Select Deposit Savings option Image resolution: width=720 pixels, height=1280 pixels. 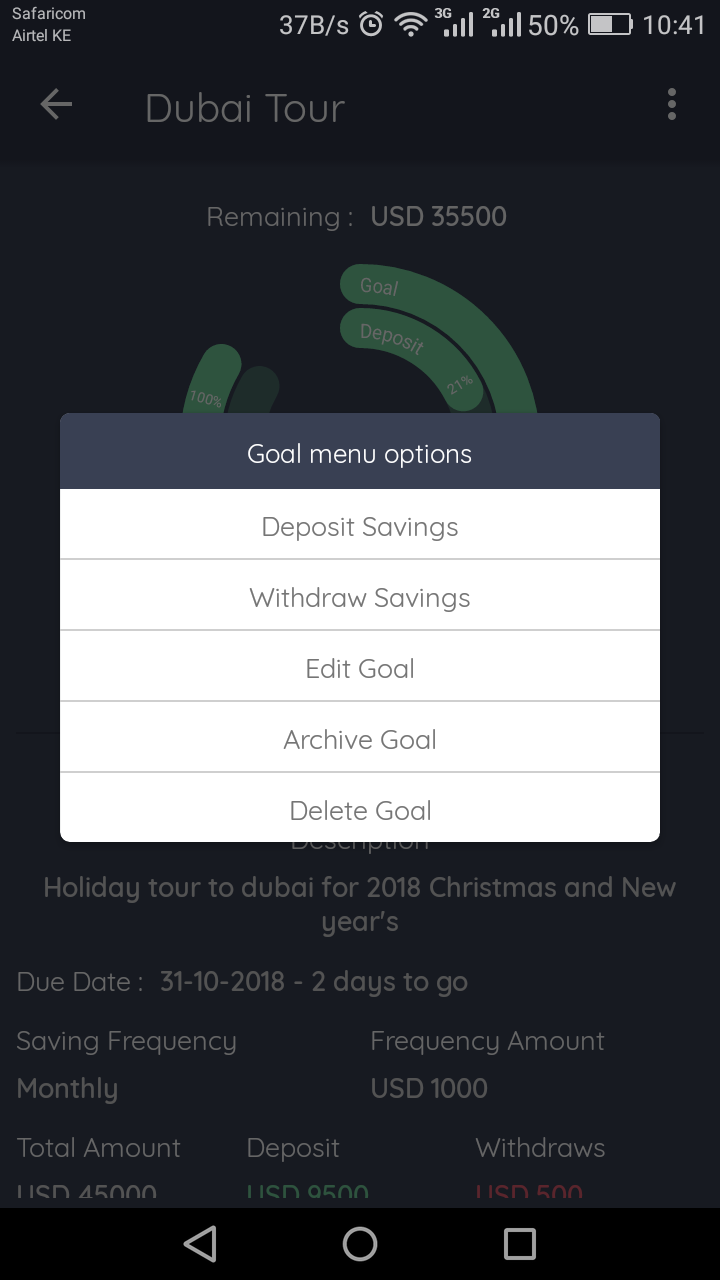[360, 526]
